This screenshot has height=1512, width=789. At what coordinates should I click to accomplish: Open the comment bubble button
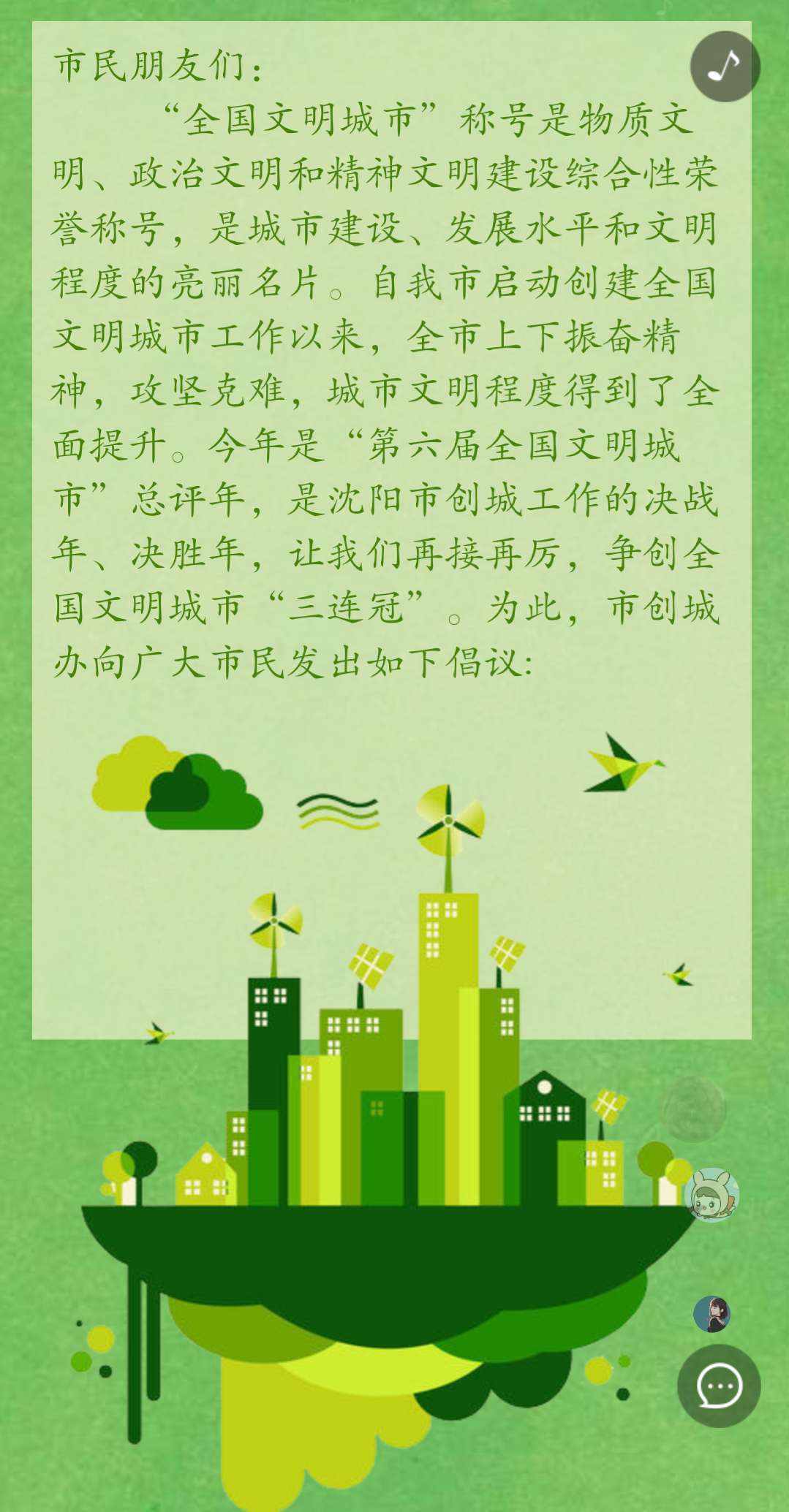(x=719, y=1386)
